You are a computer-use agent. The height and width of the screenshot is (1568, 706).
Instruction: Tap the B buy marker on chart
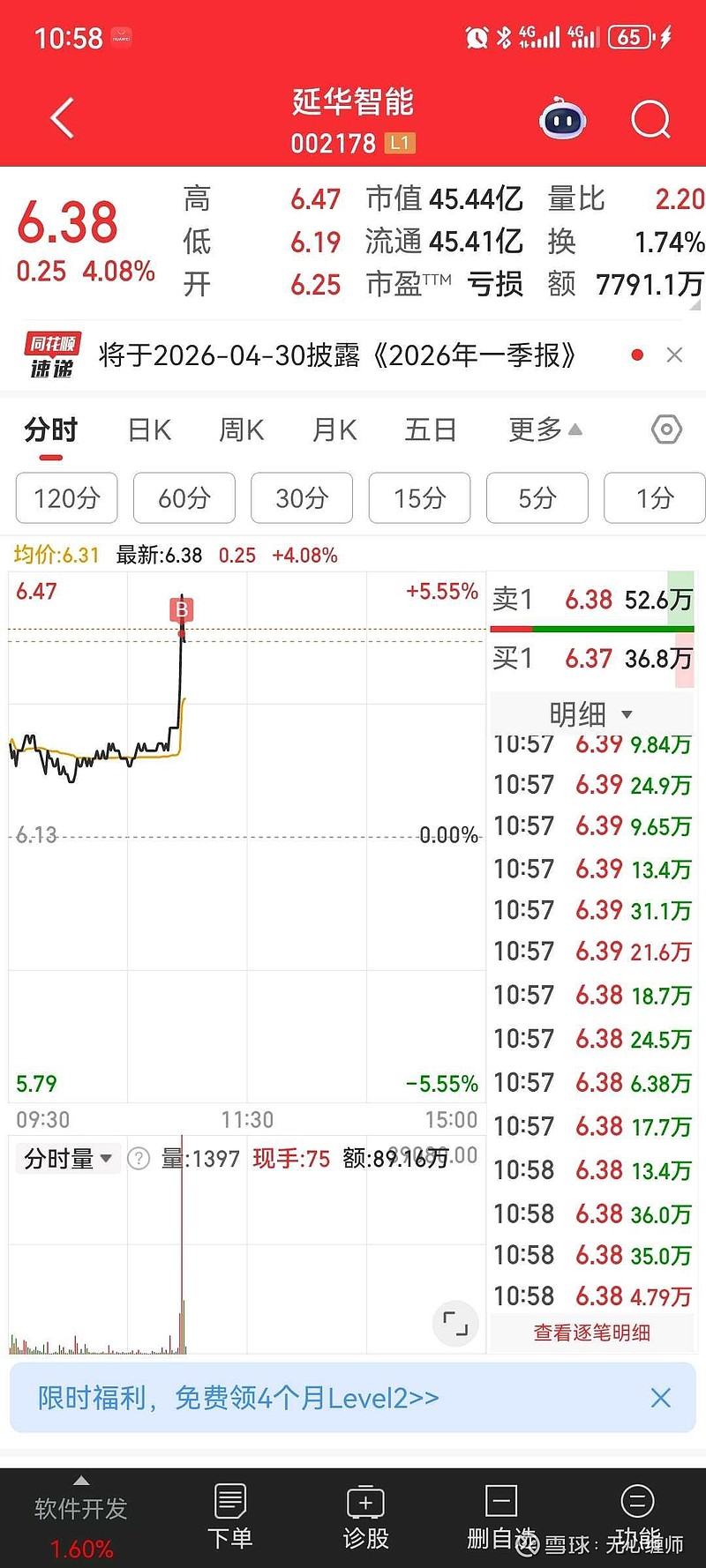(x=181, y=609)
